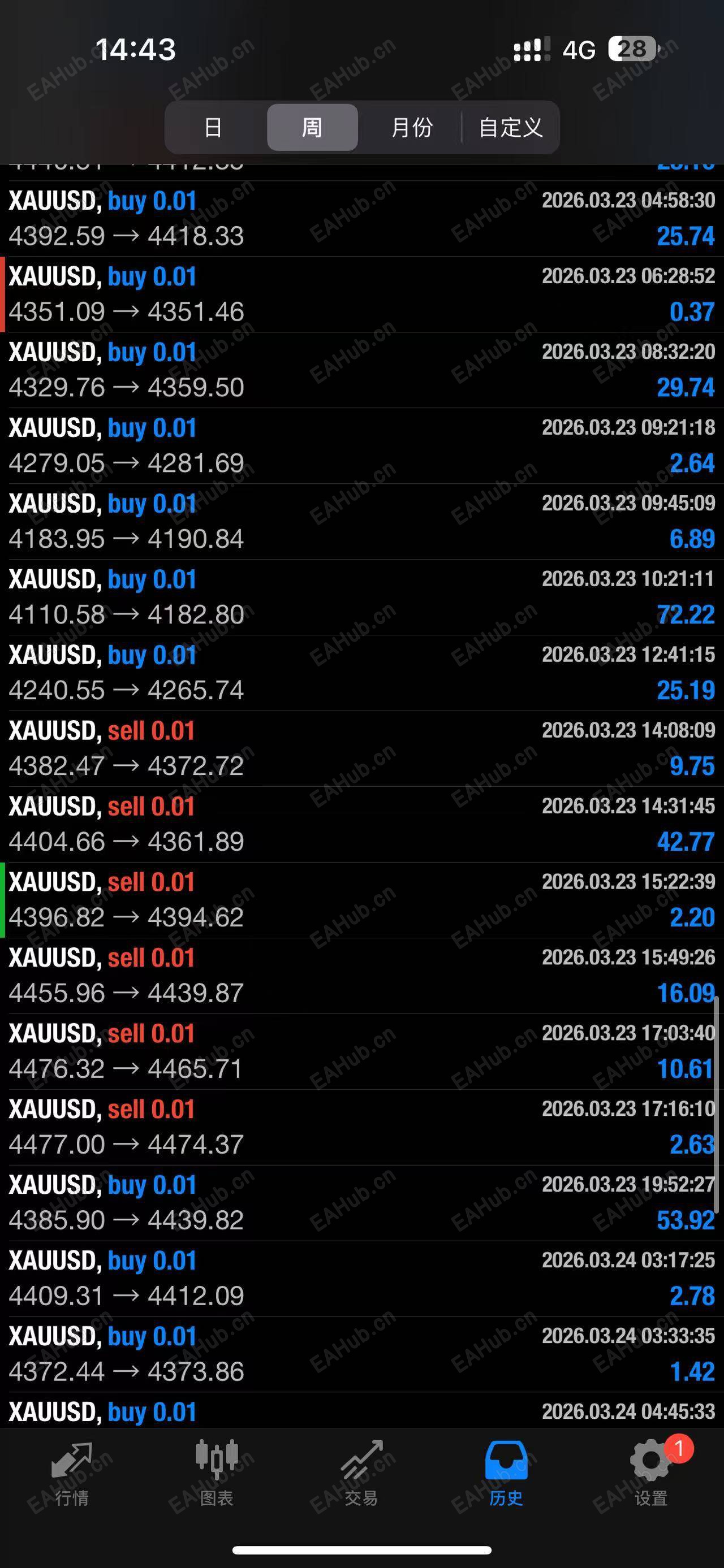This screenshot has height=1568, width=724.
Task: Expand the 0.37 profit trade at 06:28:52
Action: (361, 294)
